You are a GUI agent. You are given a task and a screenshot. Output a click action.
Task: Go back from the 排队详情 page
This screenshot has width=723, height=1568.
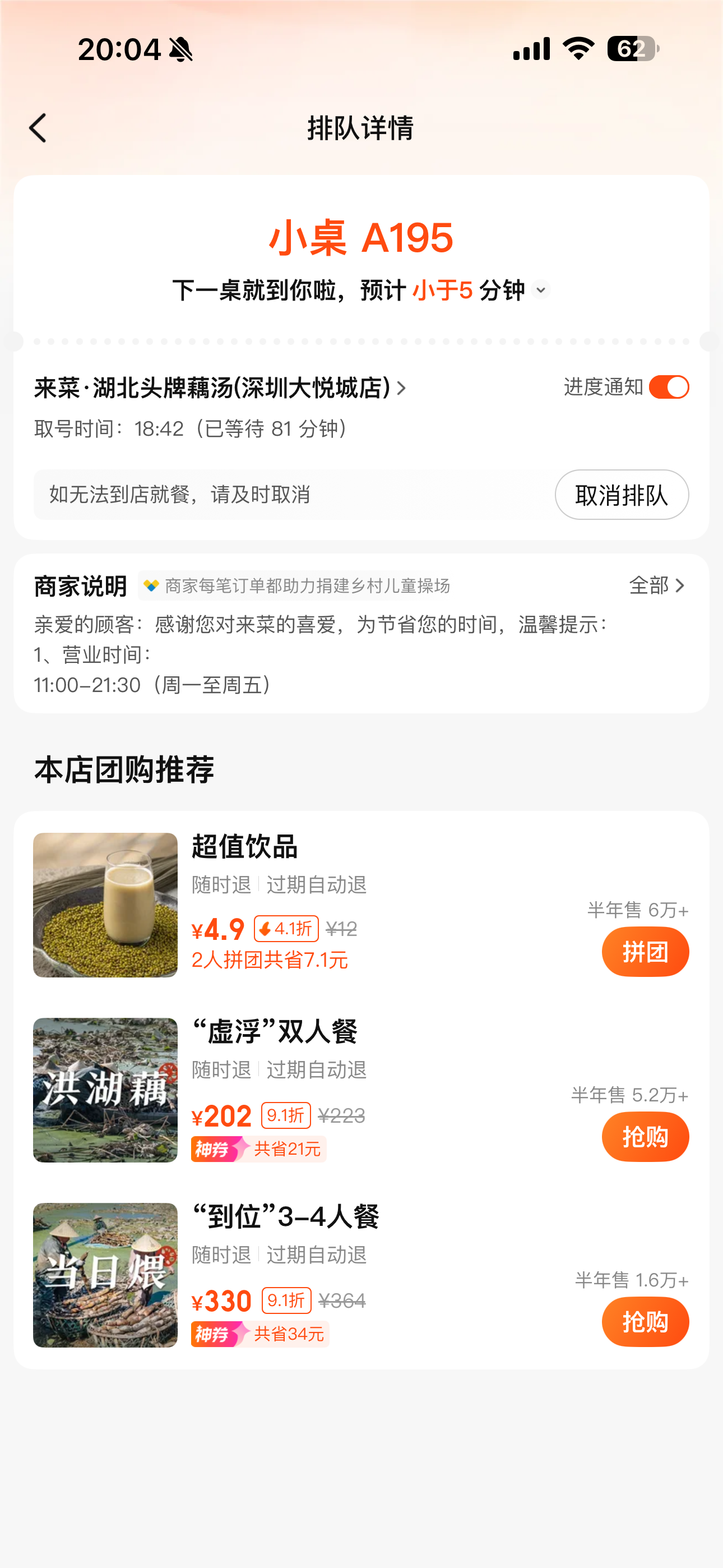pyautogui.click(x=38, y=128)
